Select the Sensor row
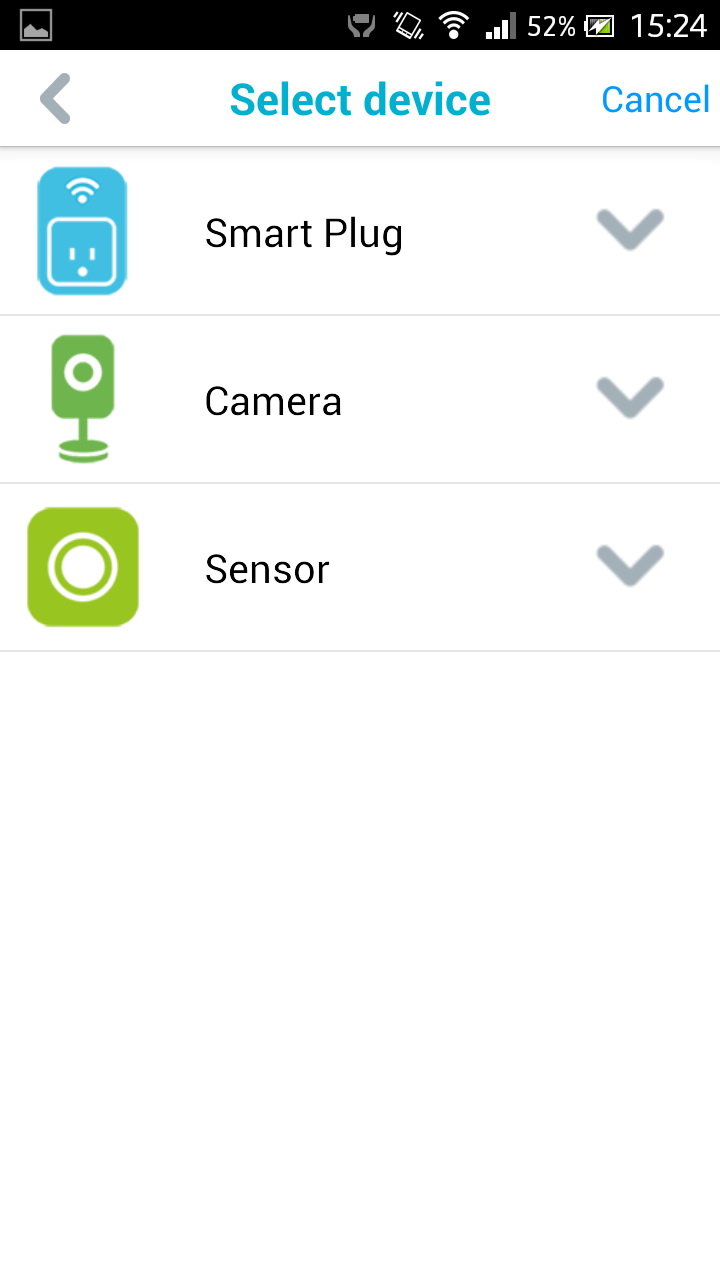 pyautogui.click(x=267, y=569)
